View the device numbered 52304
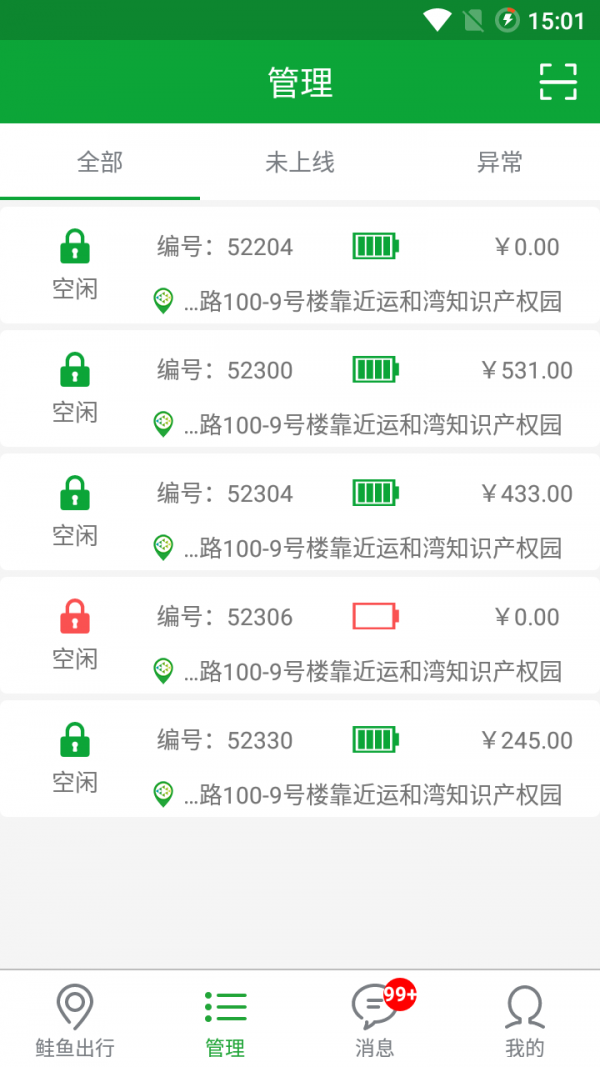This screenshot has width=600, height=1067. click(300, 512)
